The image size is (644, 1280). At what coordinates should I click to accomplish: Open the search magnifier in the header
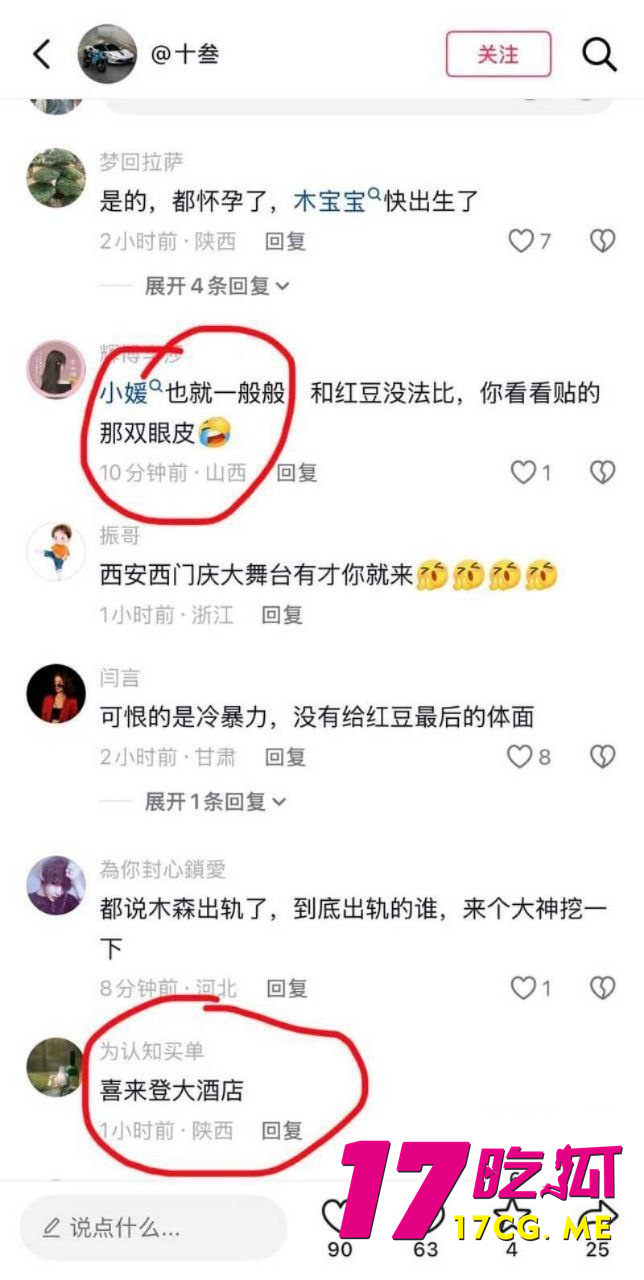coord(599,54)
